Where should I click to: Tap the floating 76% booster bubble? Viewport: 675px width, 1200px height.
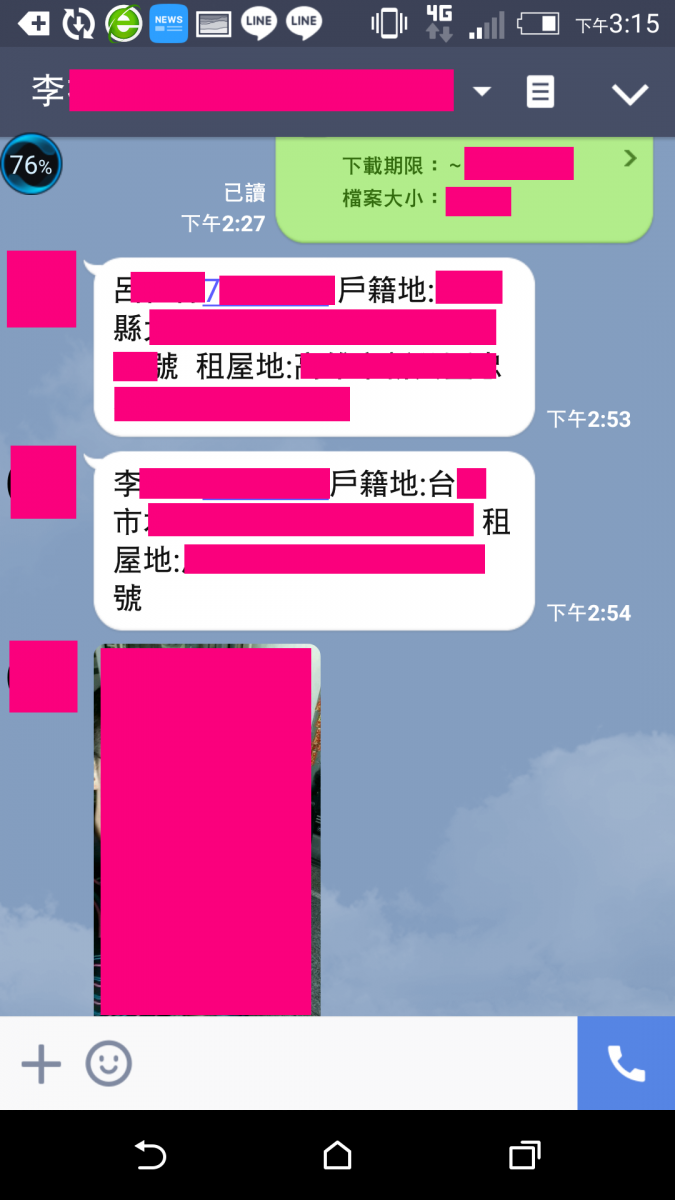[x=31, y=165]
